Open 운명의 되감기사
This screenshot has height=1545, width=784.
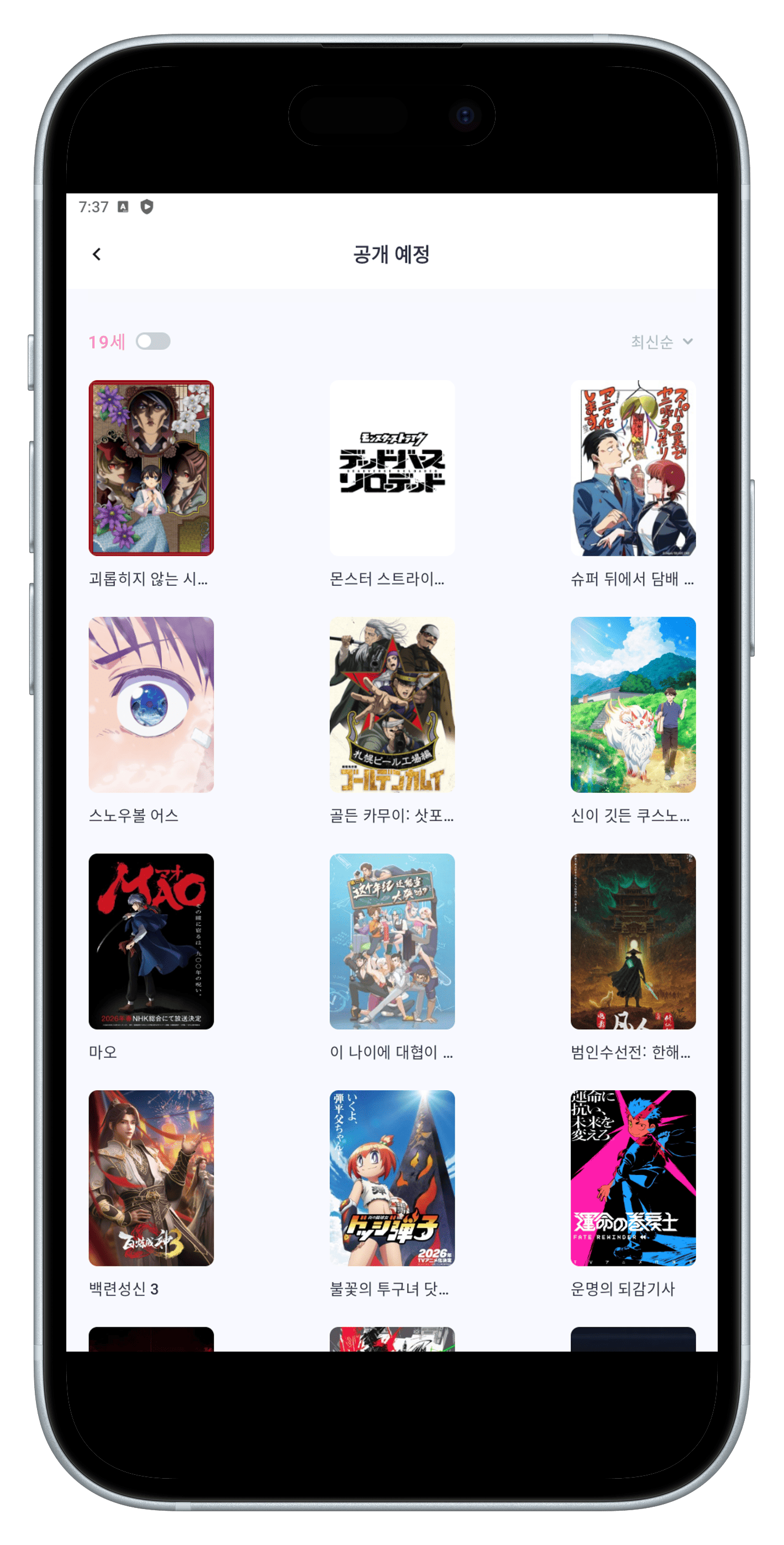coord(633,1178)
